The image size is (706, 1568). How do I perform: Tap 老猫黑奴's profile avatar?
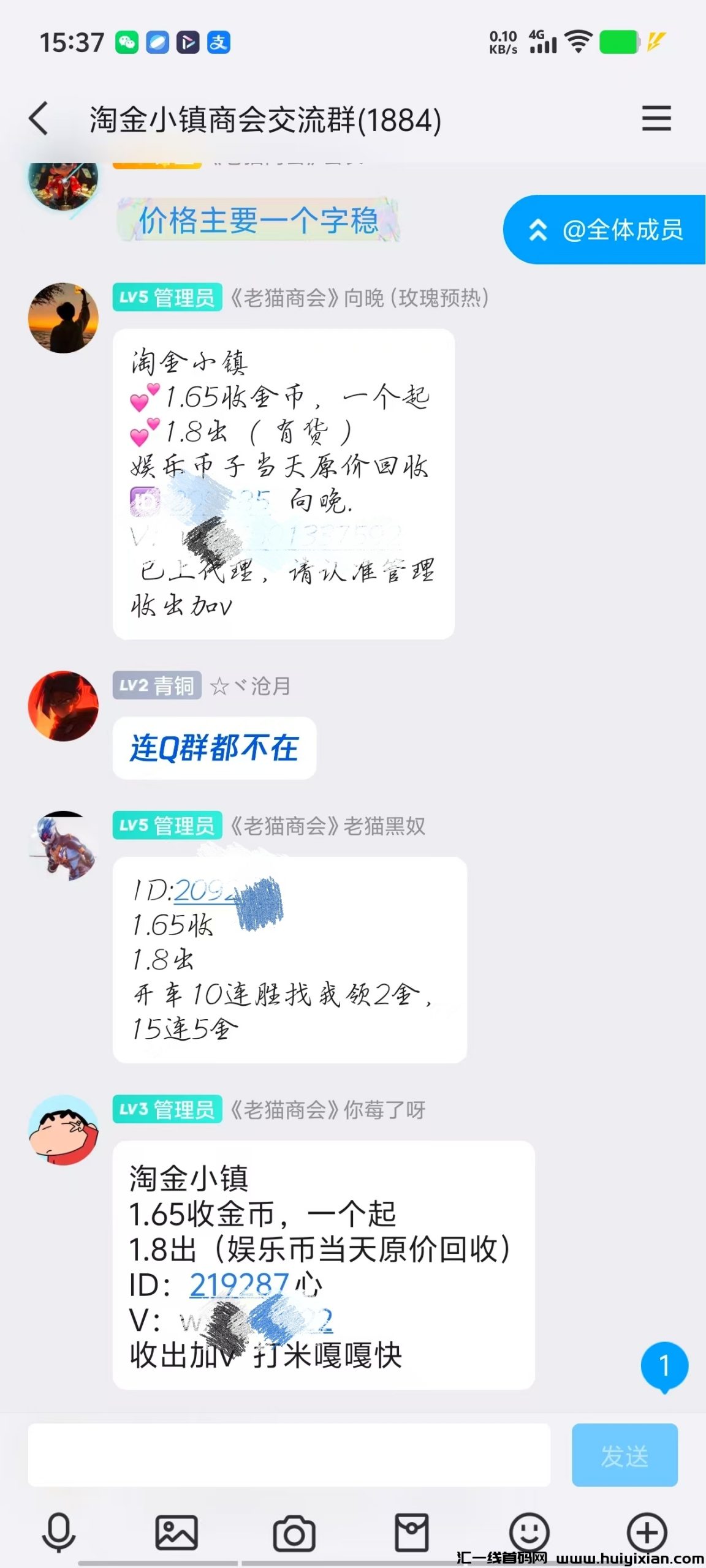point(65,845)
